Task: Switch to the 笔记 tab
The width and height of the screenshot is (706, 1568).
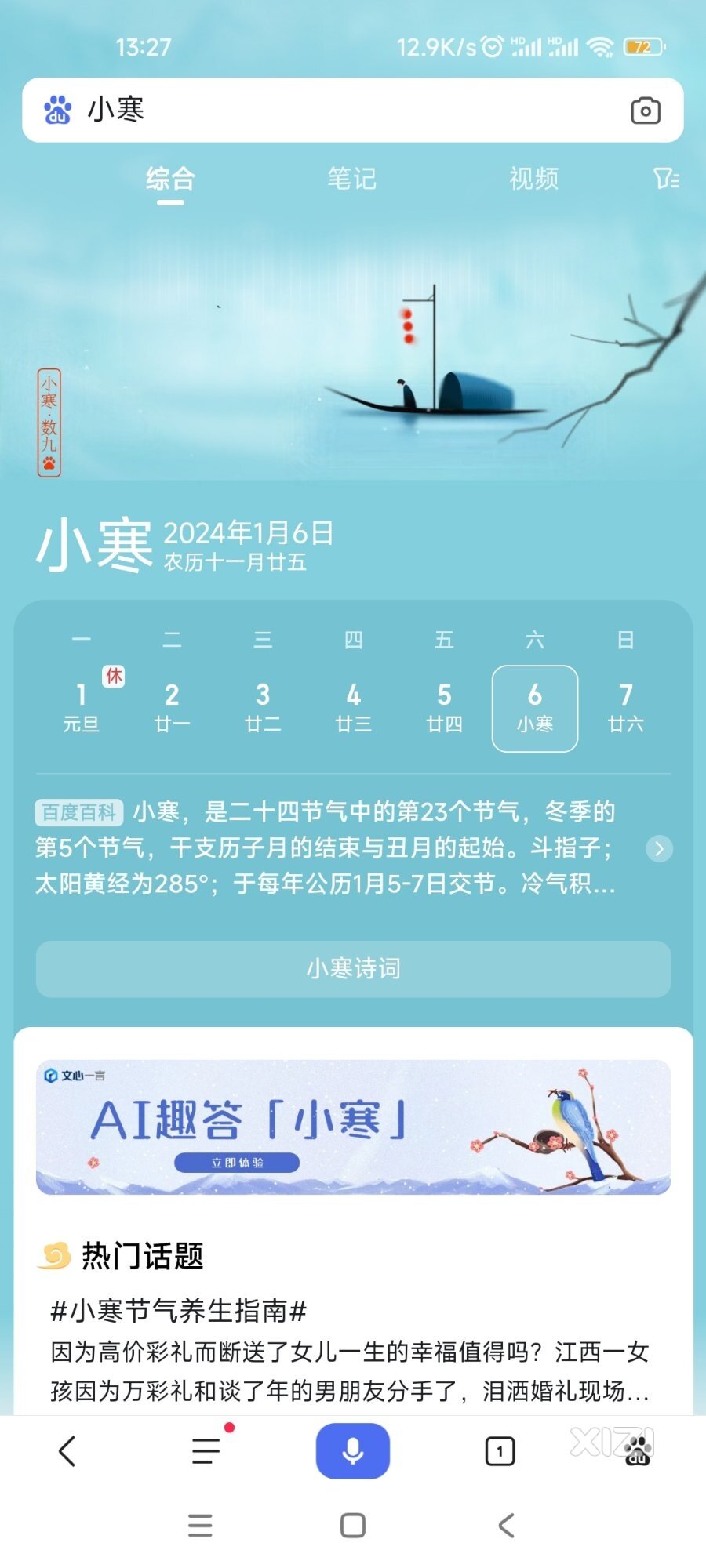Action: 352,179
